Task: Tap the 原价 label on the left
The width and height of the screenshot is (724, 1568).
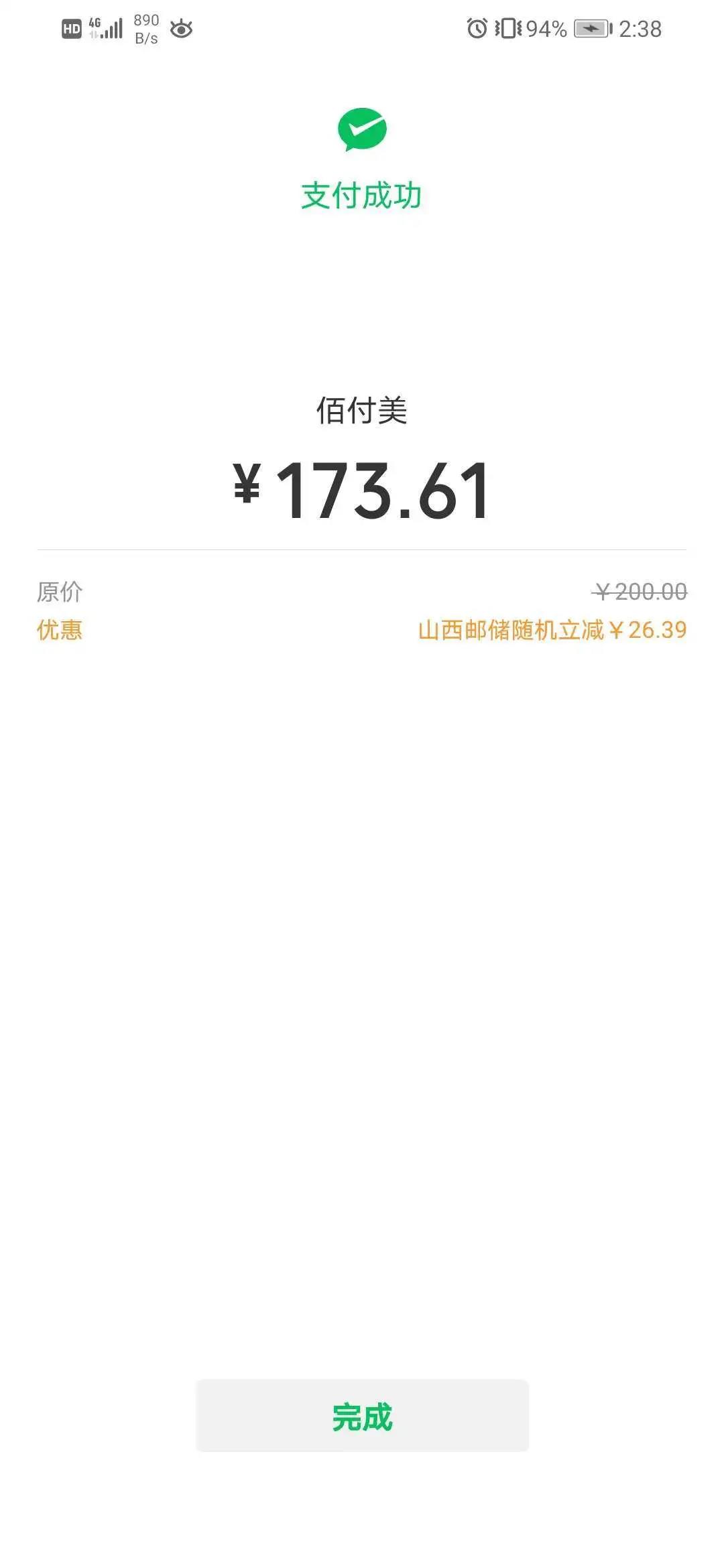Action: pyautogui.click(x=60, y=591)
